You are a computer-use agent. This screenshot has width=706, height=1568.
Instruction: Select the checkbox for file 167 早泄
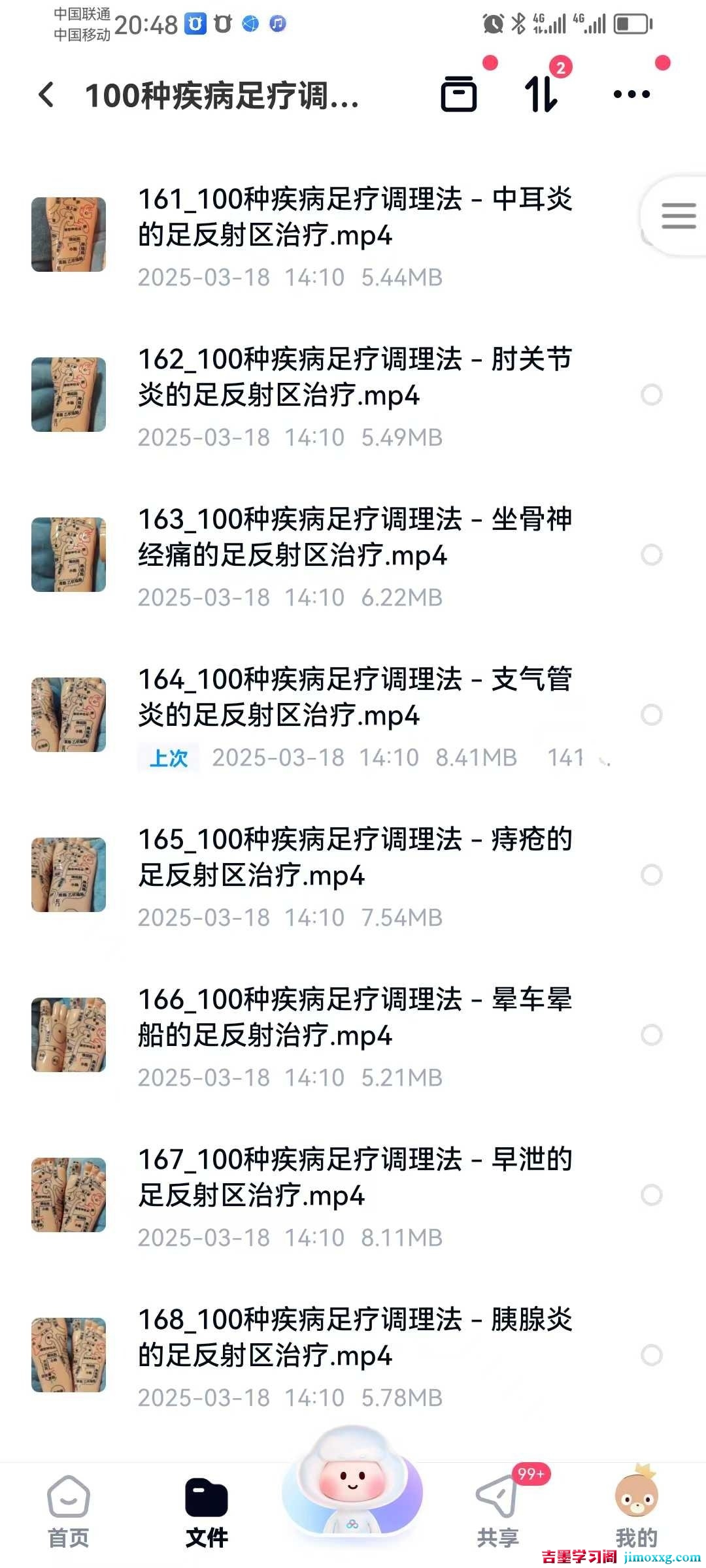tap(651, 1195)
